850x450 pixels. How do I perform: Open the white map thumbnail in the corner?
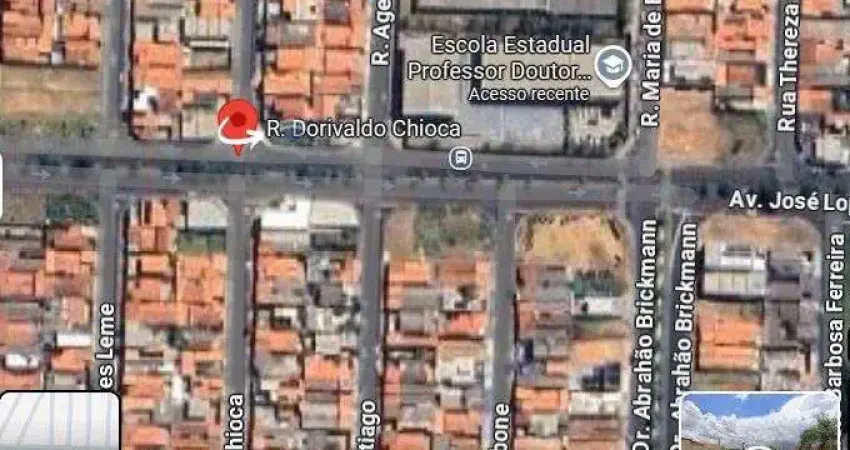click(x=60, y=421)
